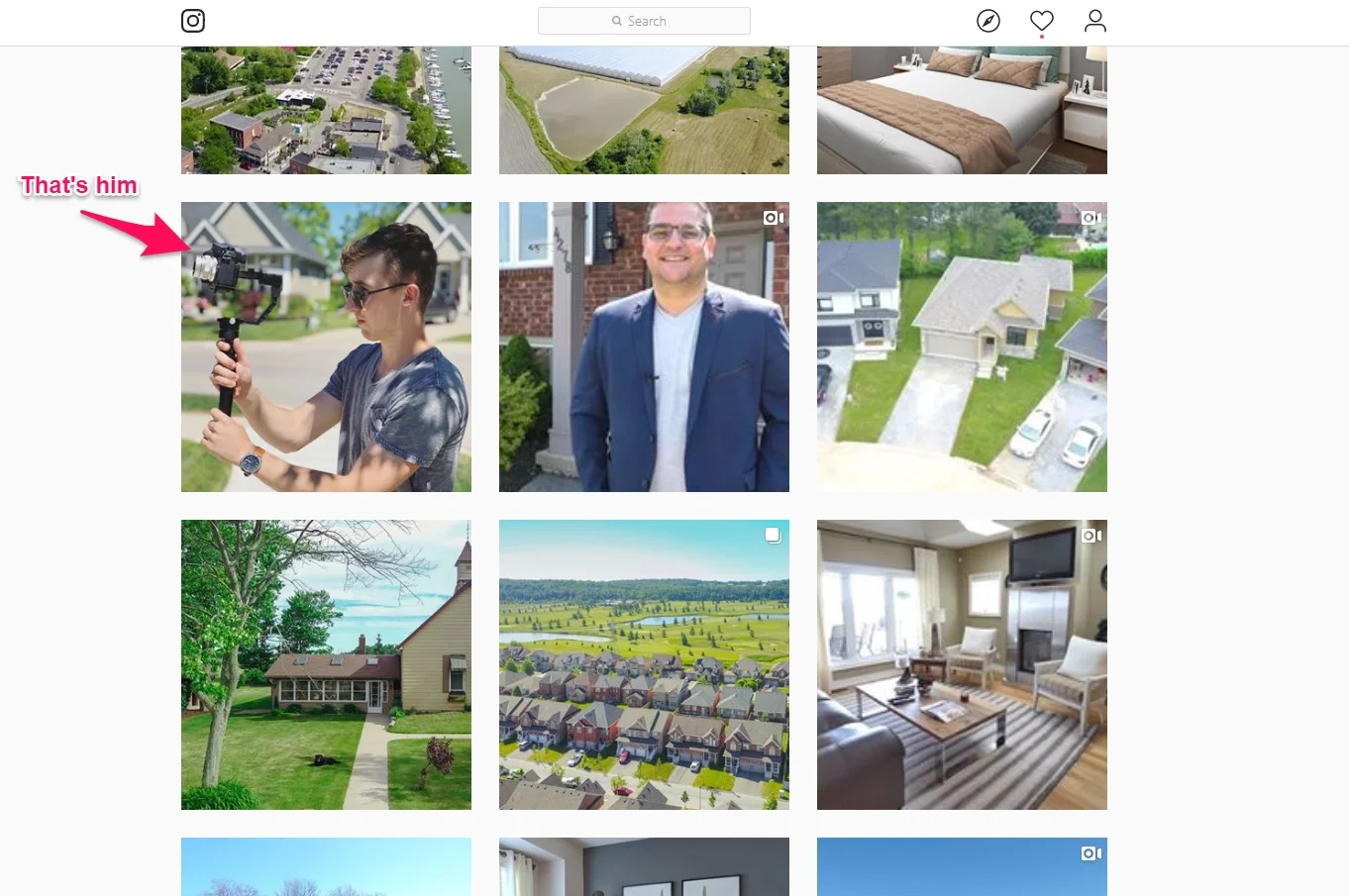Open the photo of cottage with green lawn
Screen dimensions: 1349x896
[x=326, y=664]
